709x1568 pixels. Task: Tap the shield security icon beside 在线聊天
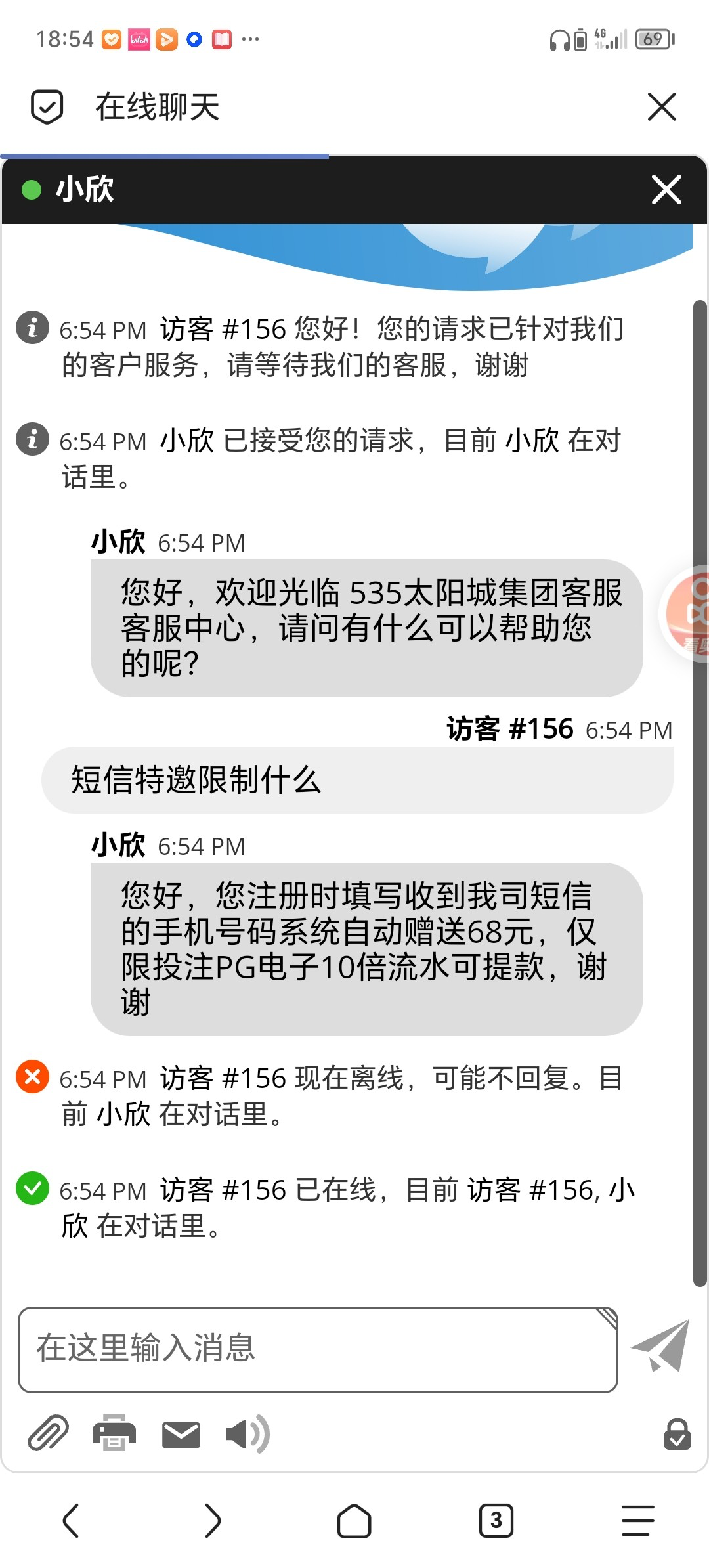tap(47, 107)
